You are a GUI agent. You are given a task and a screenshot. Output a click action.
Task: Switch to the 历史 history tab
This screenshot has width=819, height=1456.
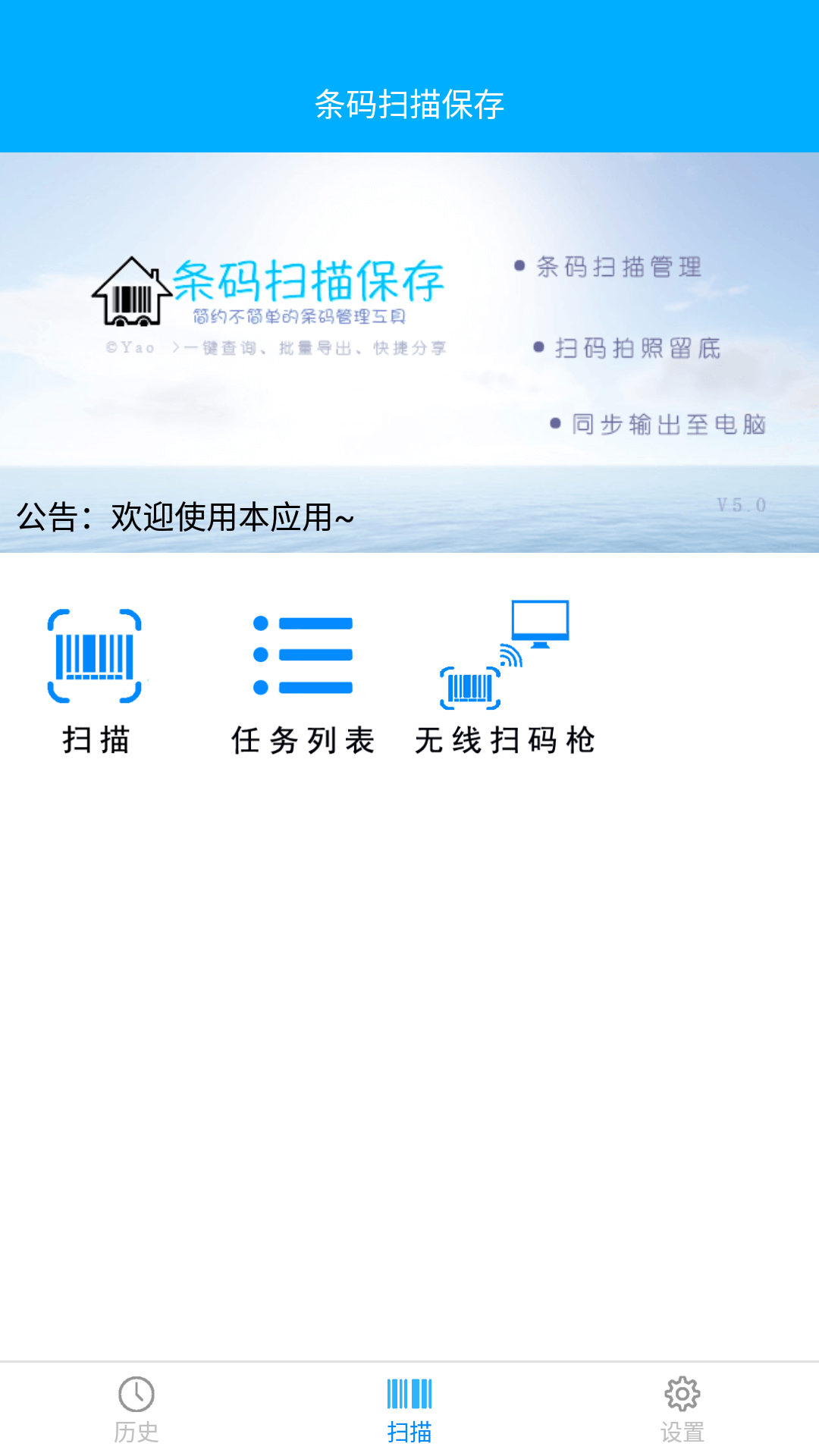tap(136, 1409)
